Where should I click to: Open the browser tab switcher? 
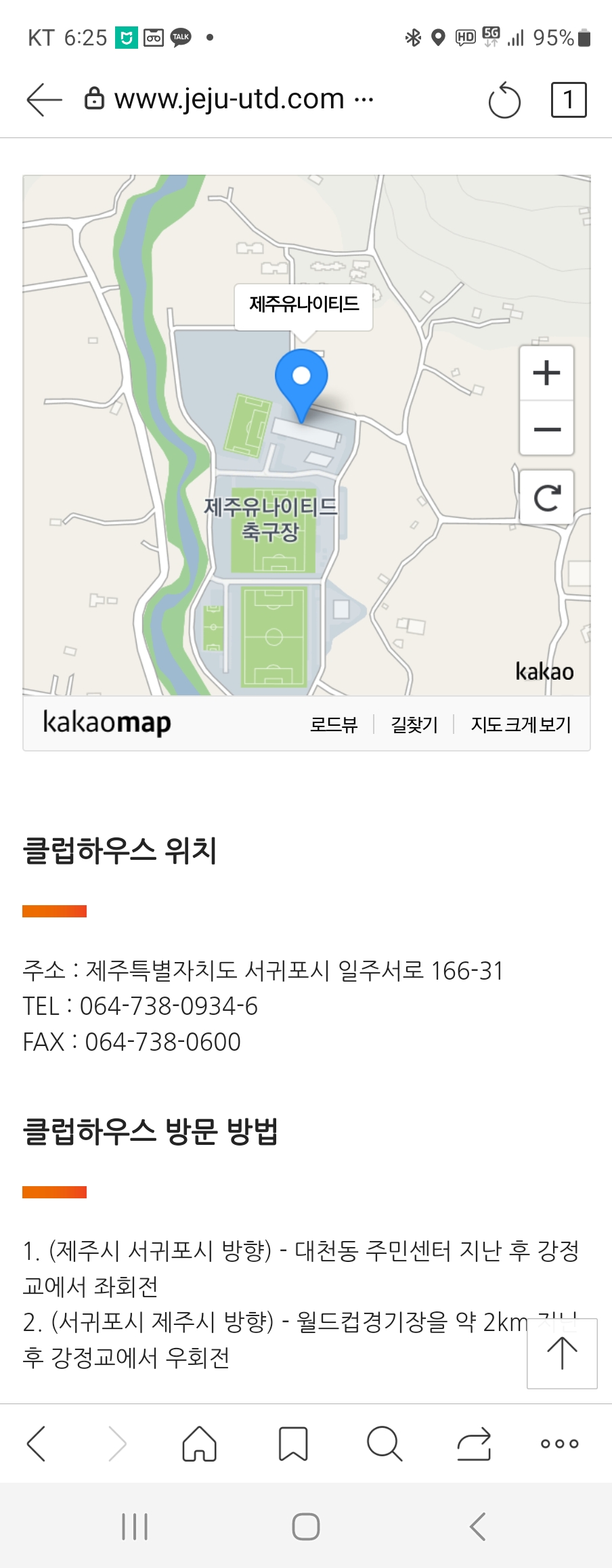pyautogui.click(x=568, y=100)
